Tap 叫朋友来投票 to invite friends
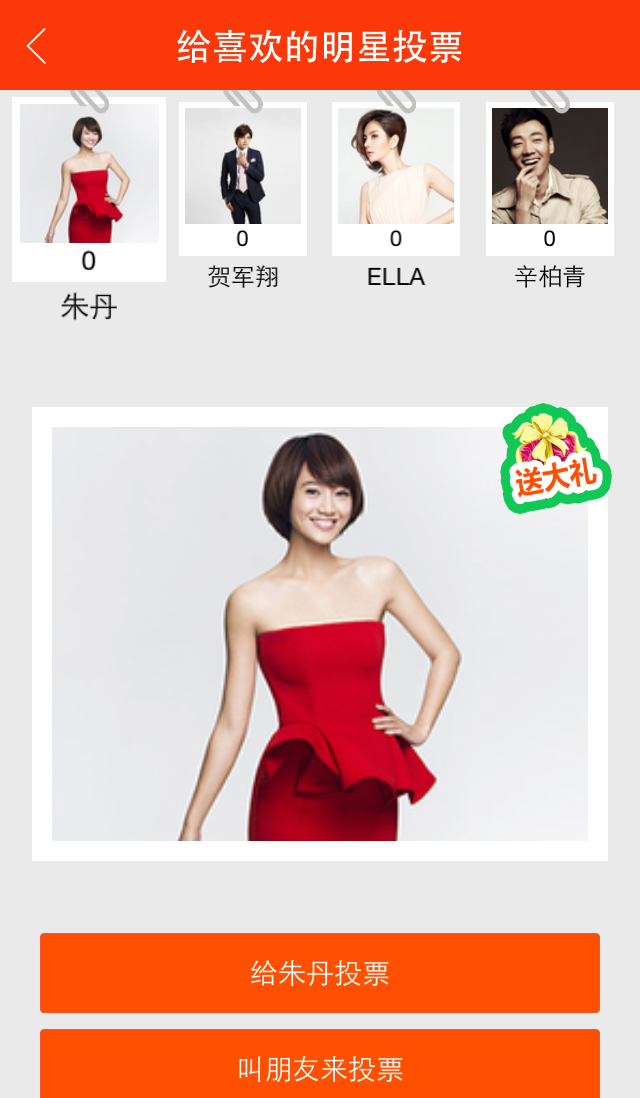This screenshot has width=640, height=1098. 320,1065
